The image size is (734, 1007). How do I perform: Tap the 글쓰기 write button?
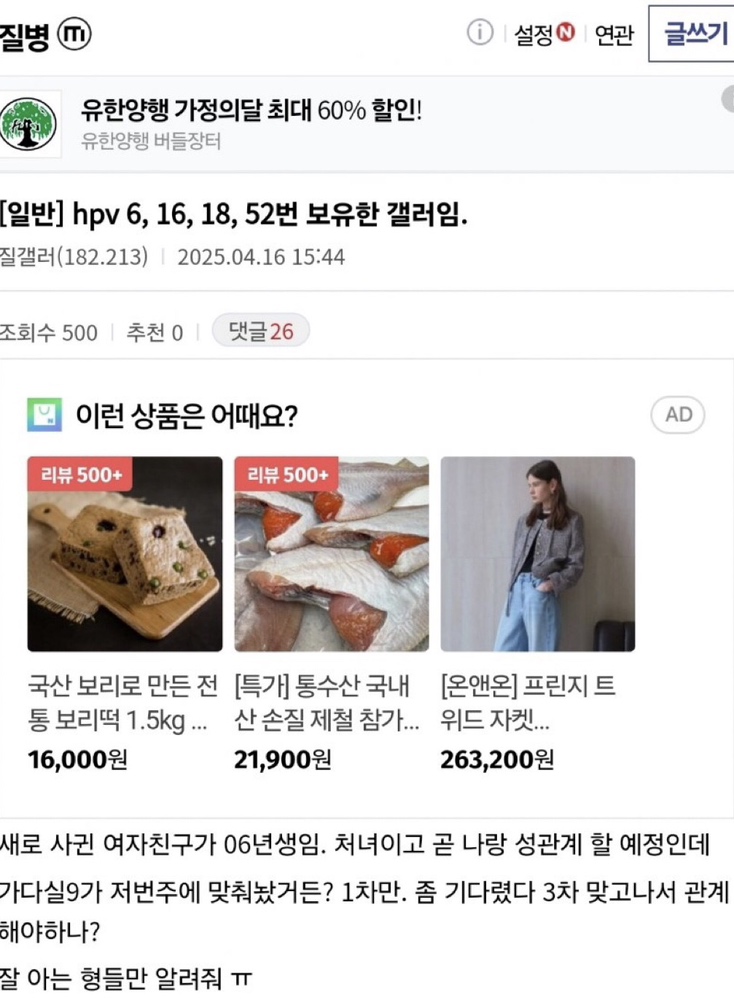[x=696, y=35]
